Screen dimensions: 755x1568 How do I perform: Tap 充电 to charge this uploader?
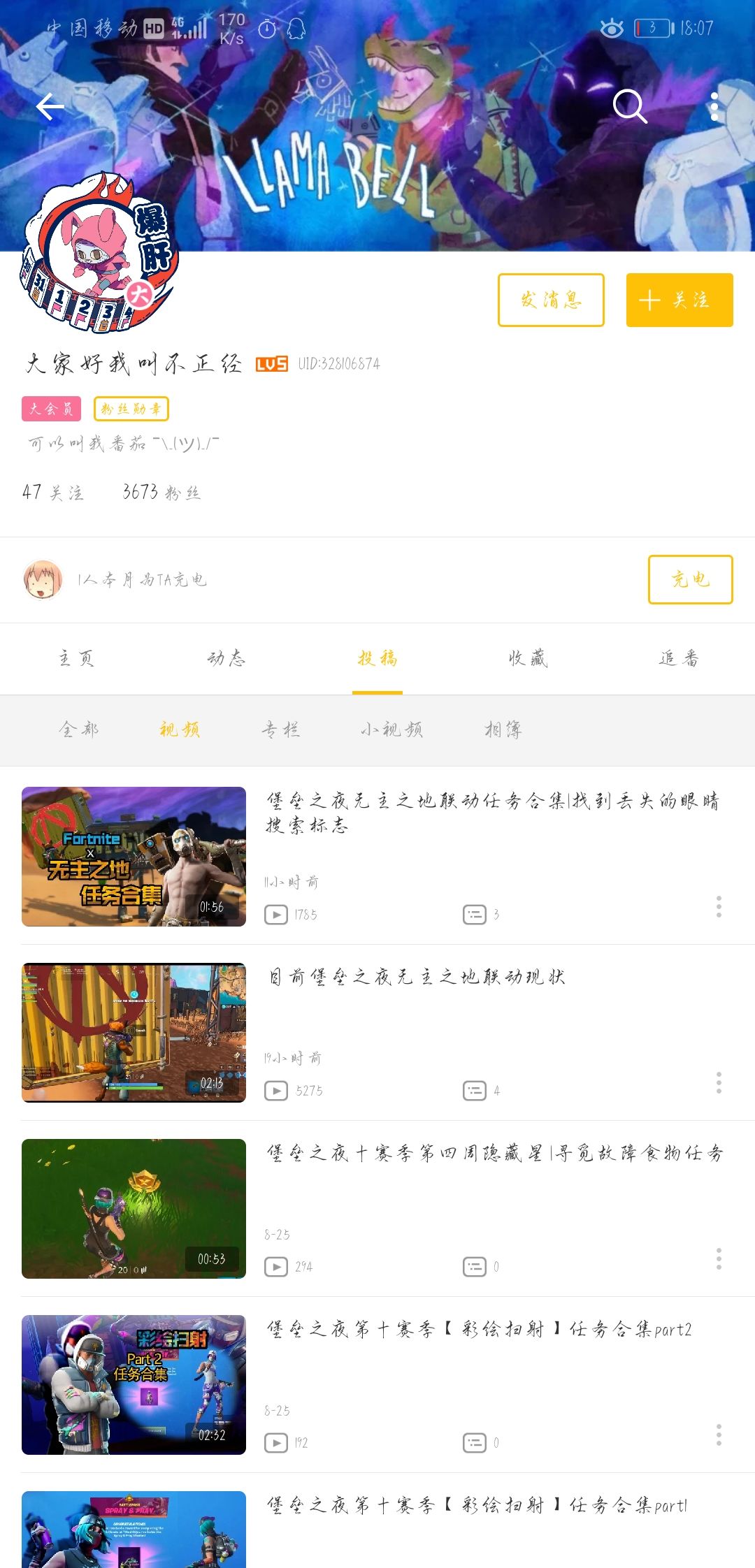[x=690, y=579]
